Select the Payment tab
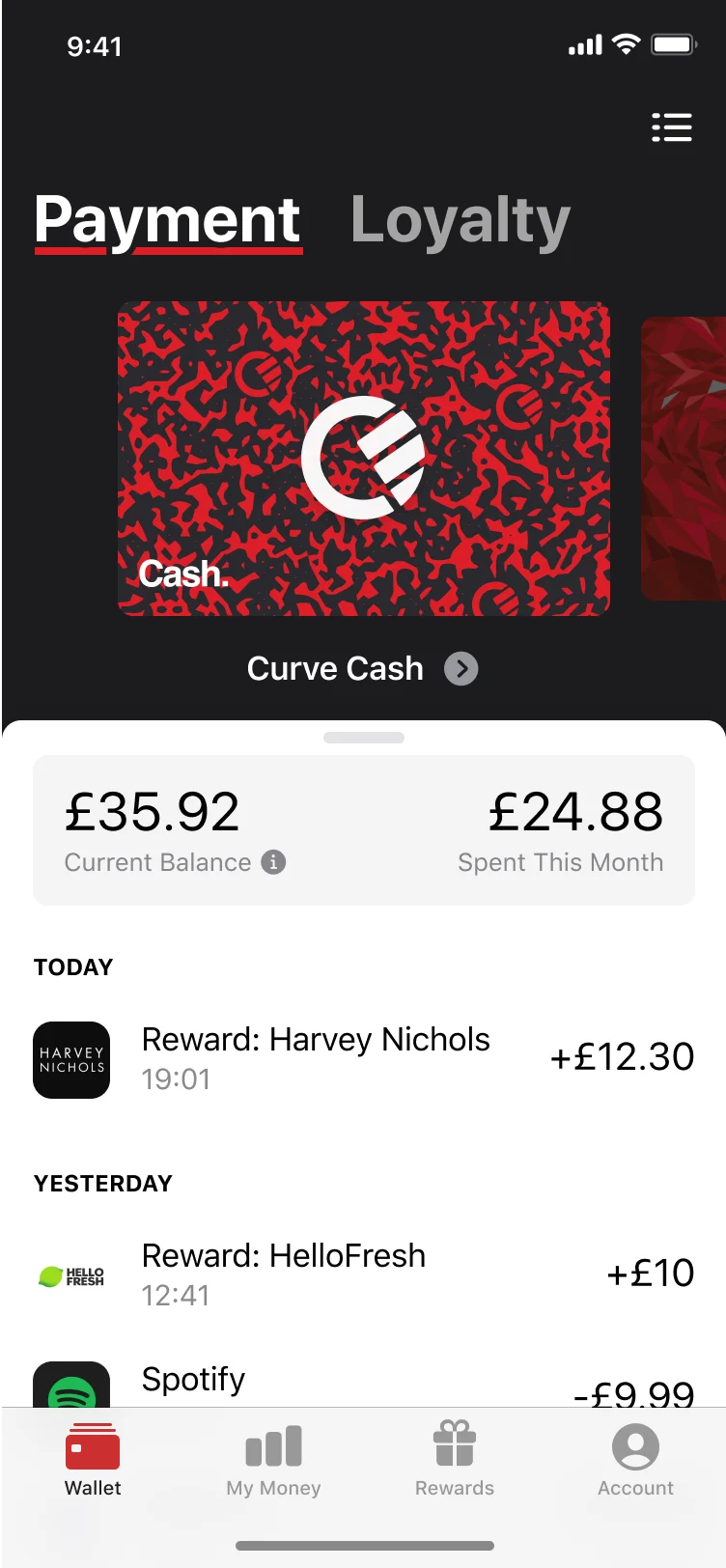The image size is (726, 1568). click(168, 221)
